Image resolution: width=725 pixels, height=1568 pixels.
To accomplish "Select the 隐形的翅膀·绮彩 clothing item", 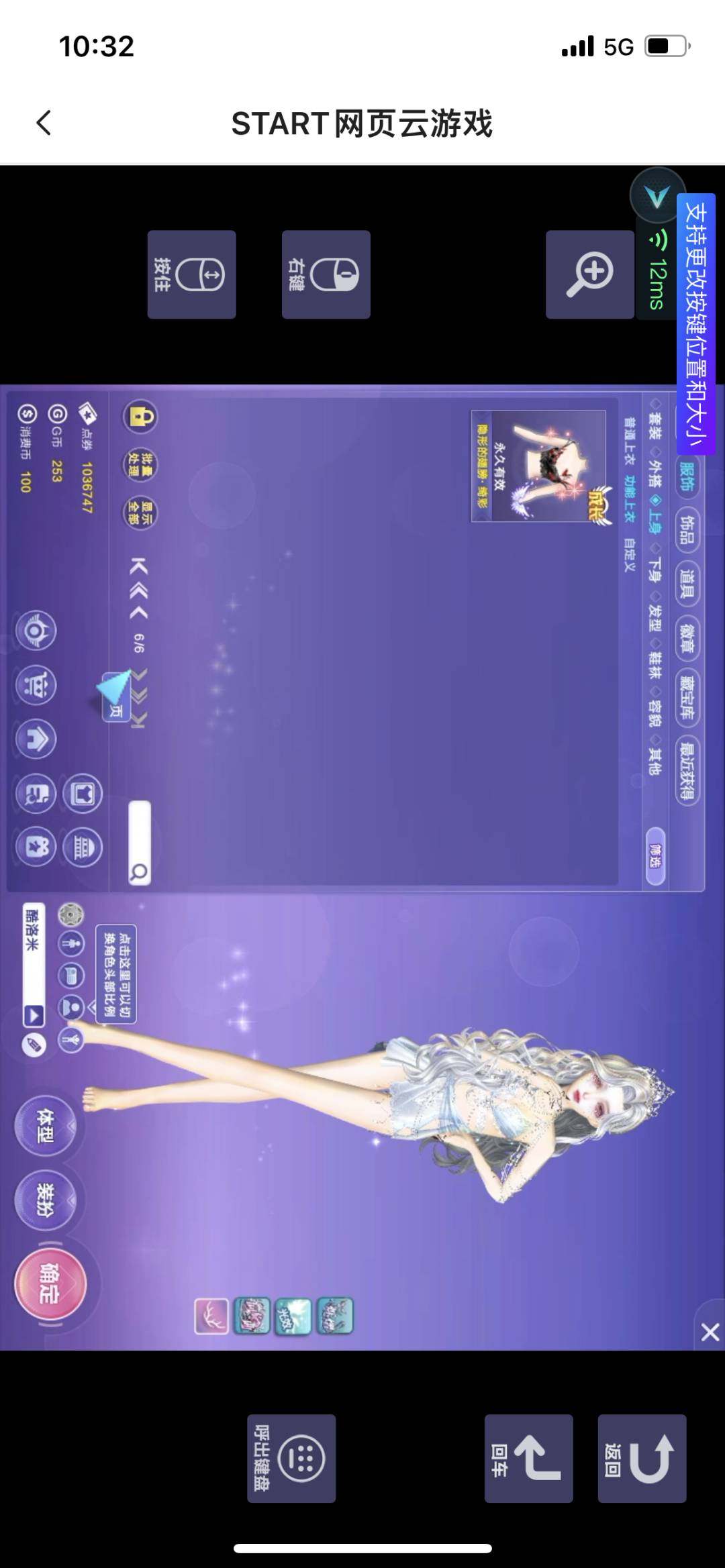I will tap(538, 466).
